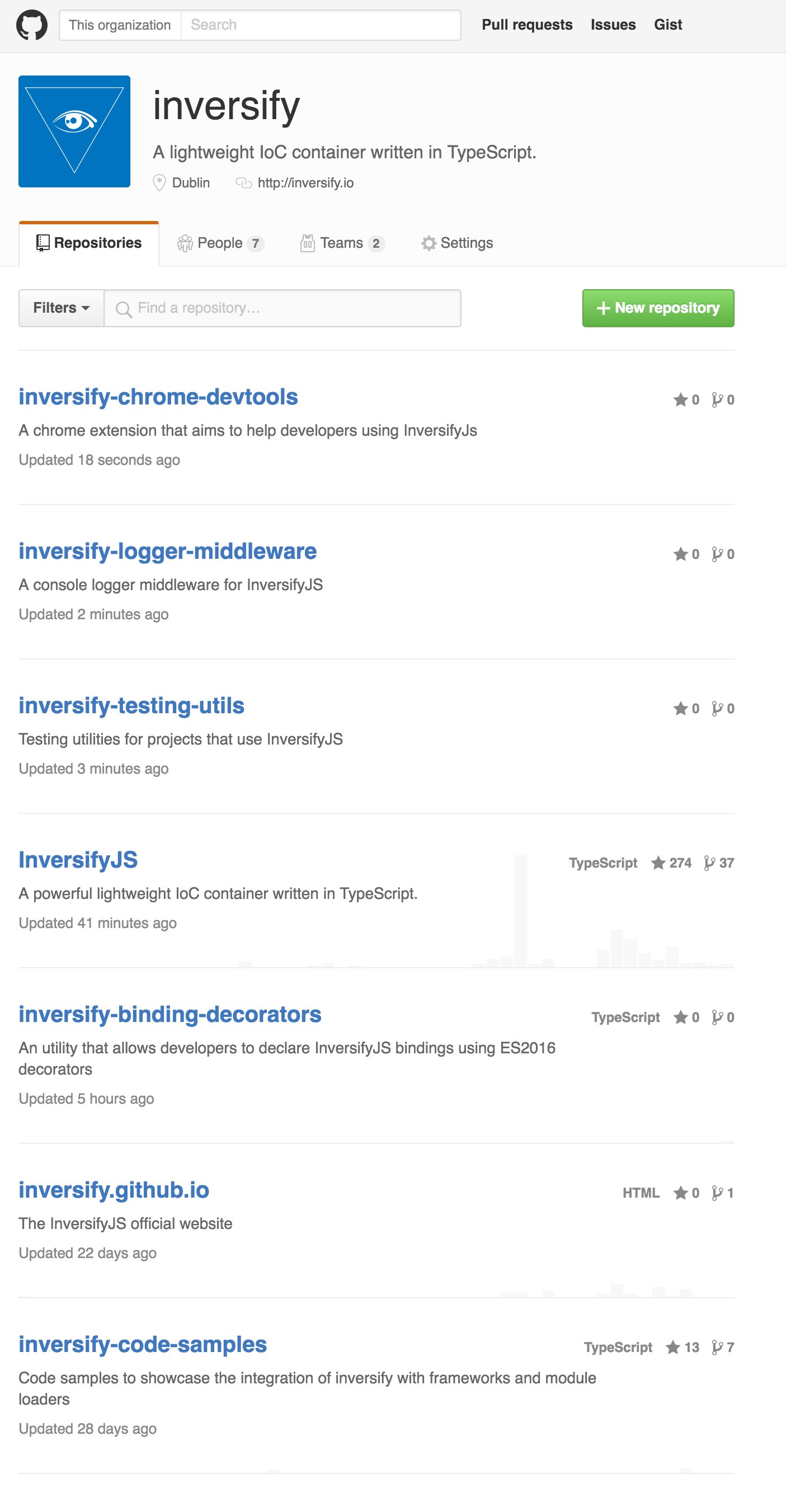Open the inversify-binding-decorators repository

(x=170, y=1015)
